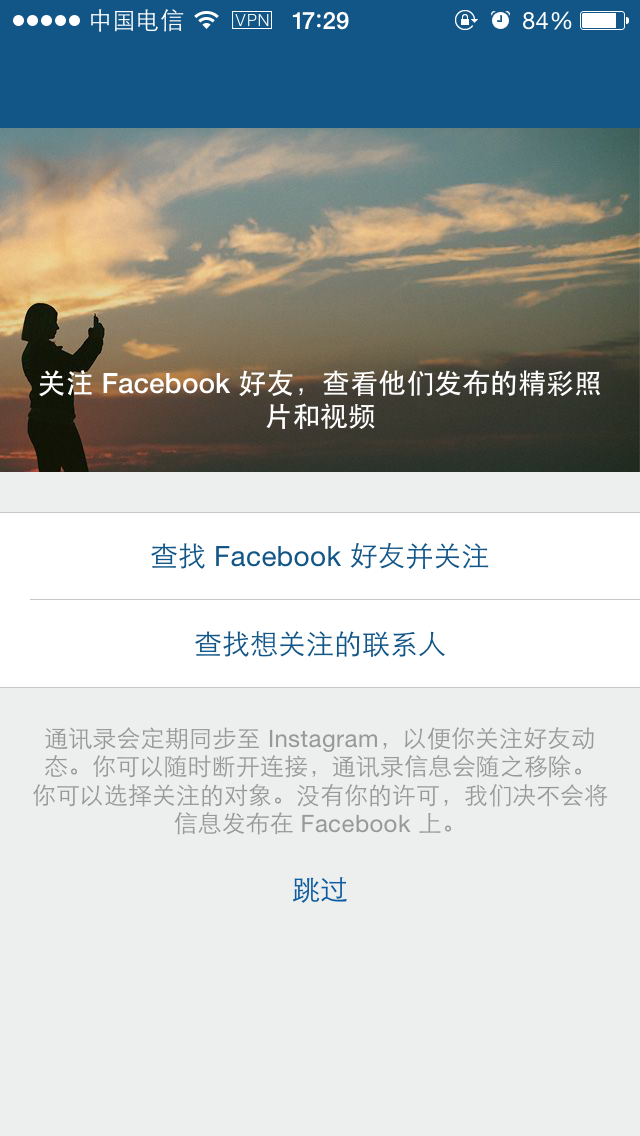Skip this step with 跳过
This screenshot has width=640, height=1136.
320,890
